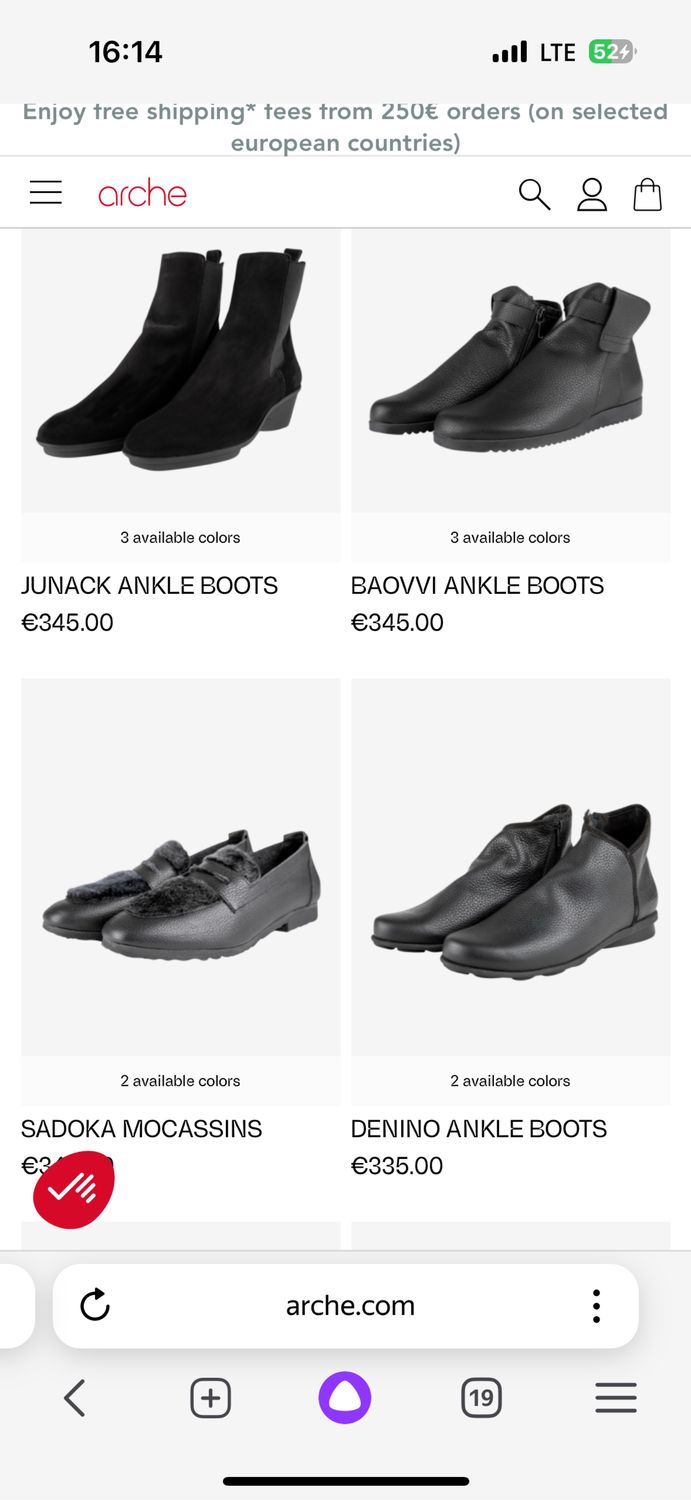
Task: Edit the arche.com address bar
Action: tap(350, 1305)
